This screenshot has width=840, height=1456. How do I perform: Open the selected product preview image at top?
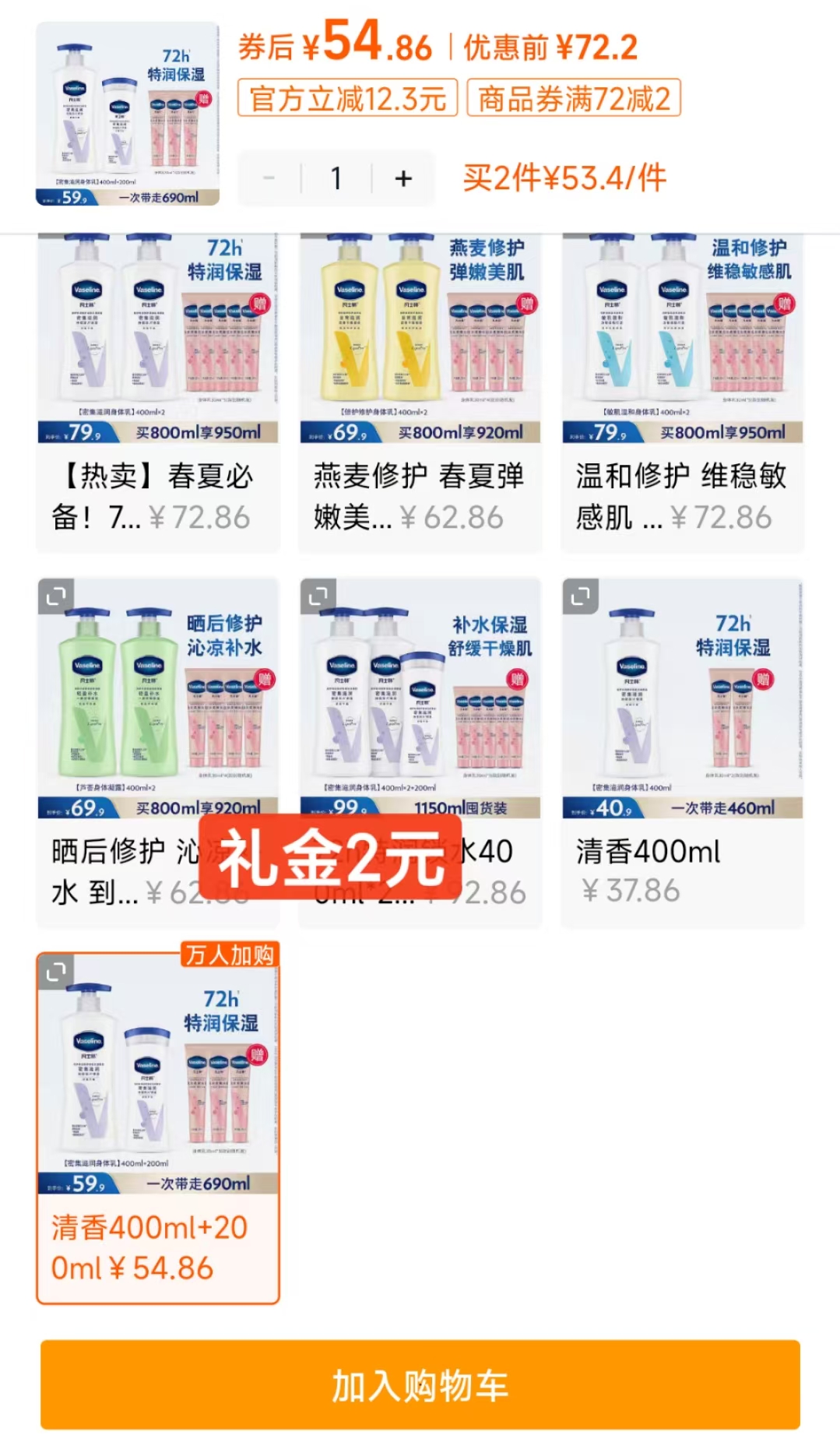[128, 114]
